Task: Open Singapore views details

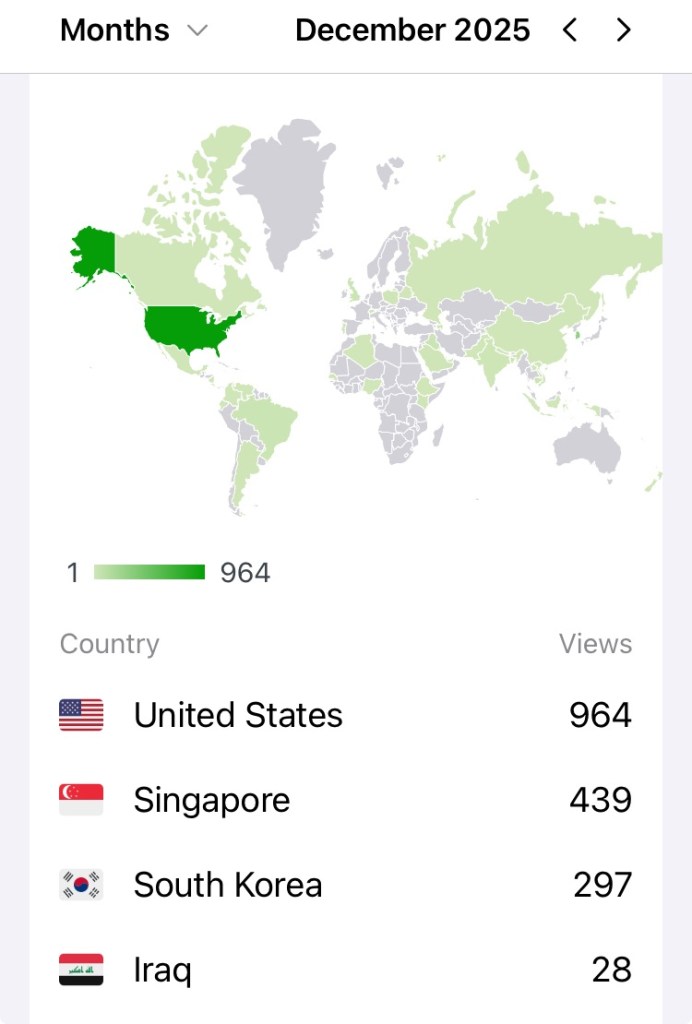Action: point(345,800)
